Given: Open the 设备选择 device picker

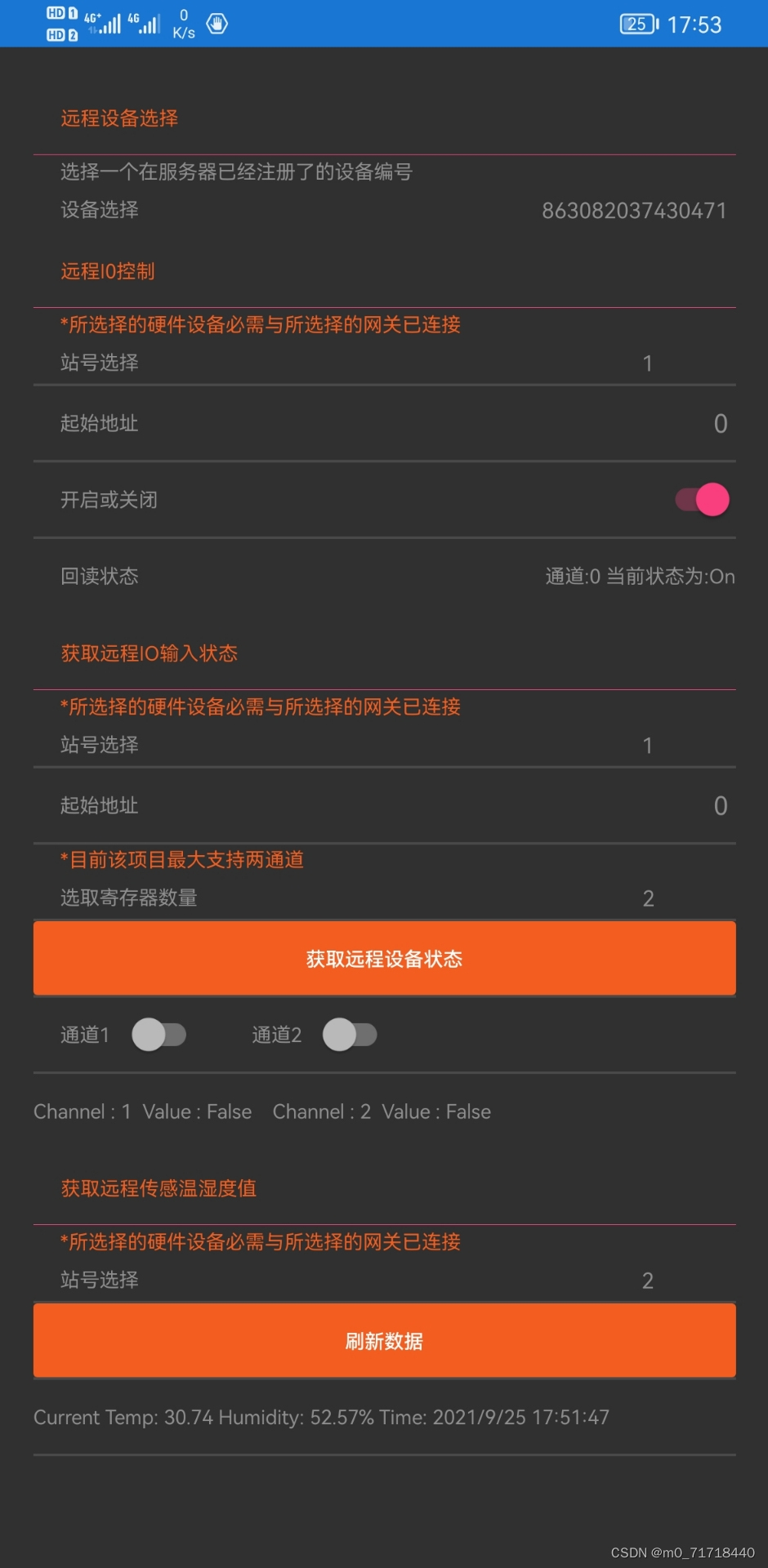Looking at the screenshot, I should click(384, 210).
